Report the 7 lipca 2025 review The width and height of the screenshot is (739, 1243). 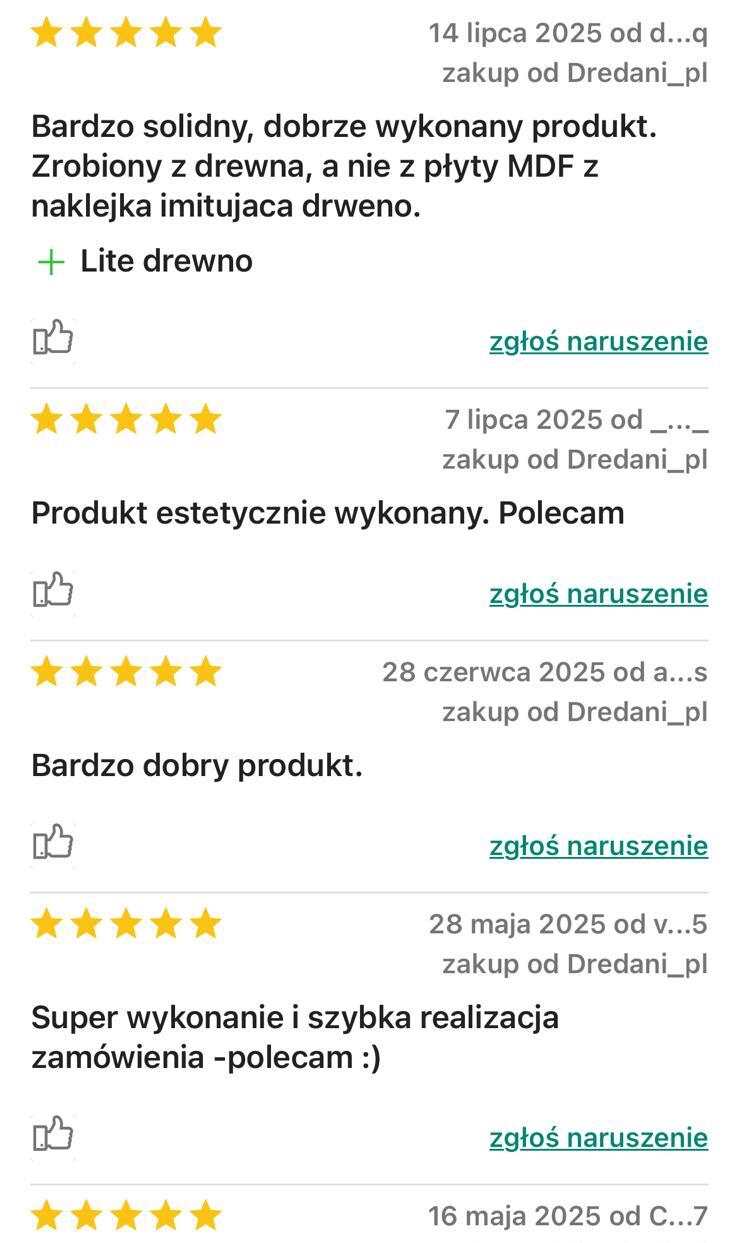click(598, 594)
